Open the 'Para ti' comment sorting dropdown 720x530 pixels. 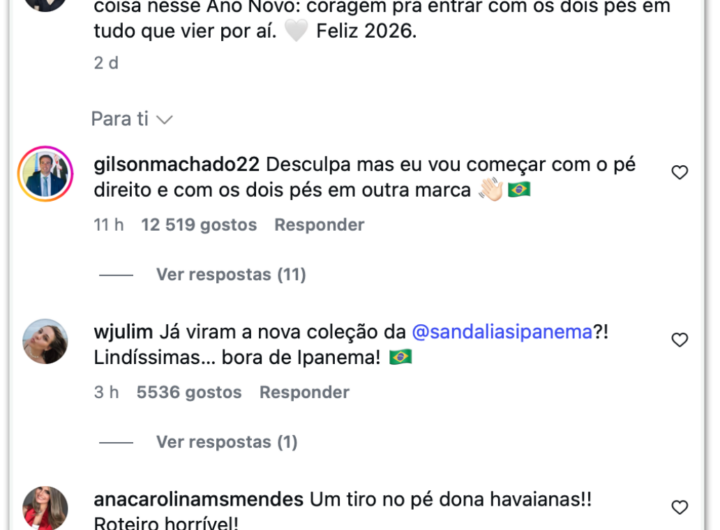(x=131, y=119)
